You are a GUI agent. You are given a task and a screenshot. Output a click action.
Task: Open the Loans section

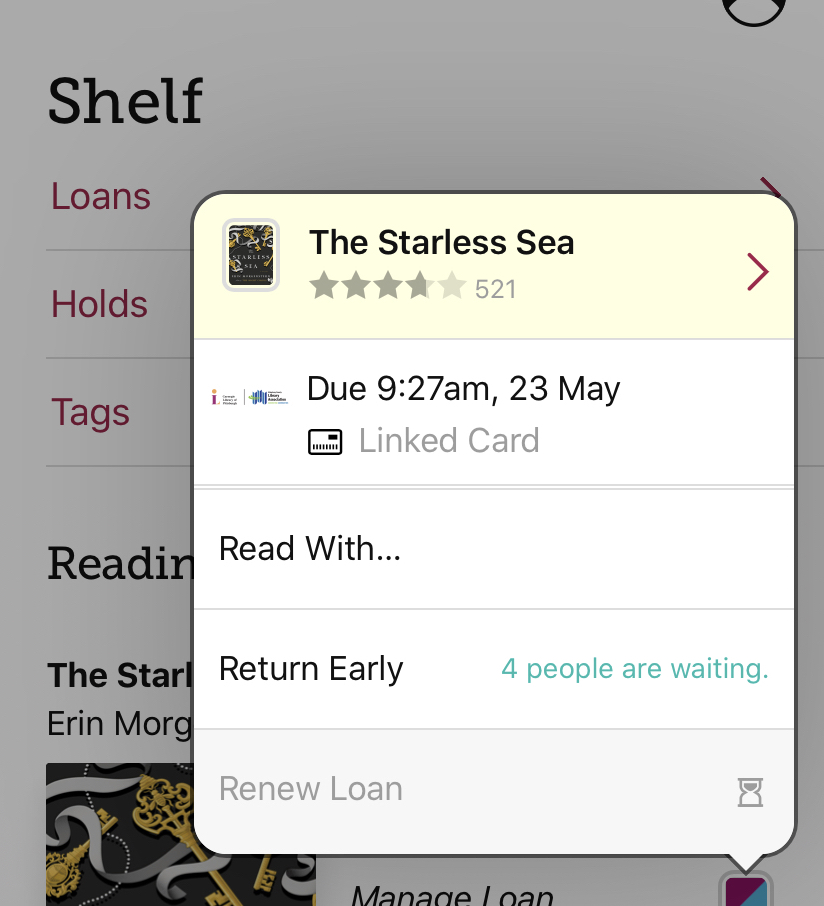[101, 196]
